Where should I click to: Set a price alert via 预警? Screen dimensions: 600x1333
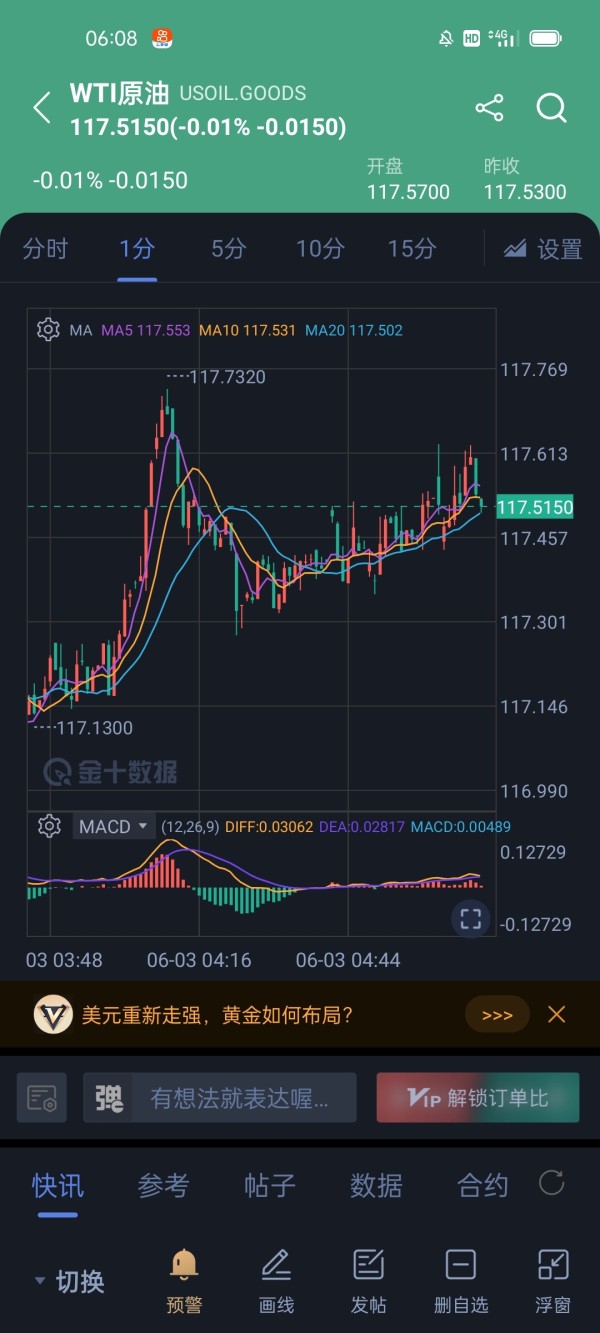184,1281
